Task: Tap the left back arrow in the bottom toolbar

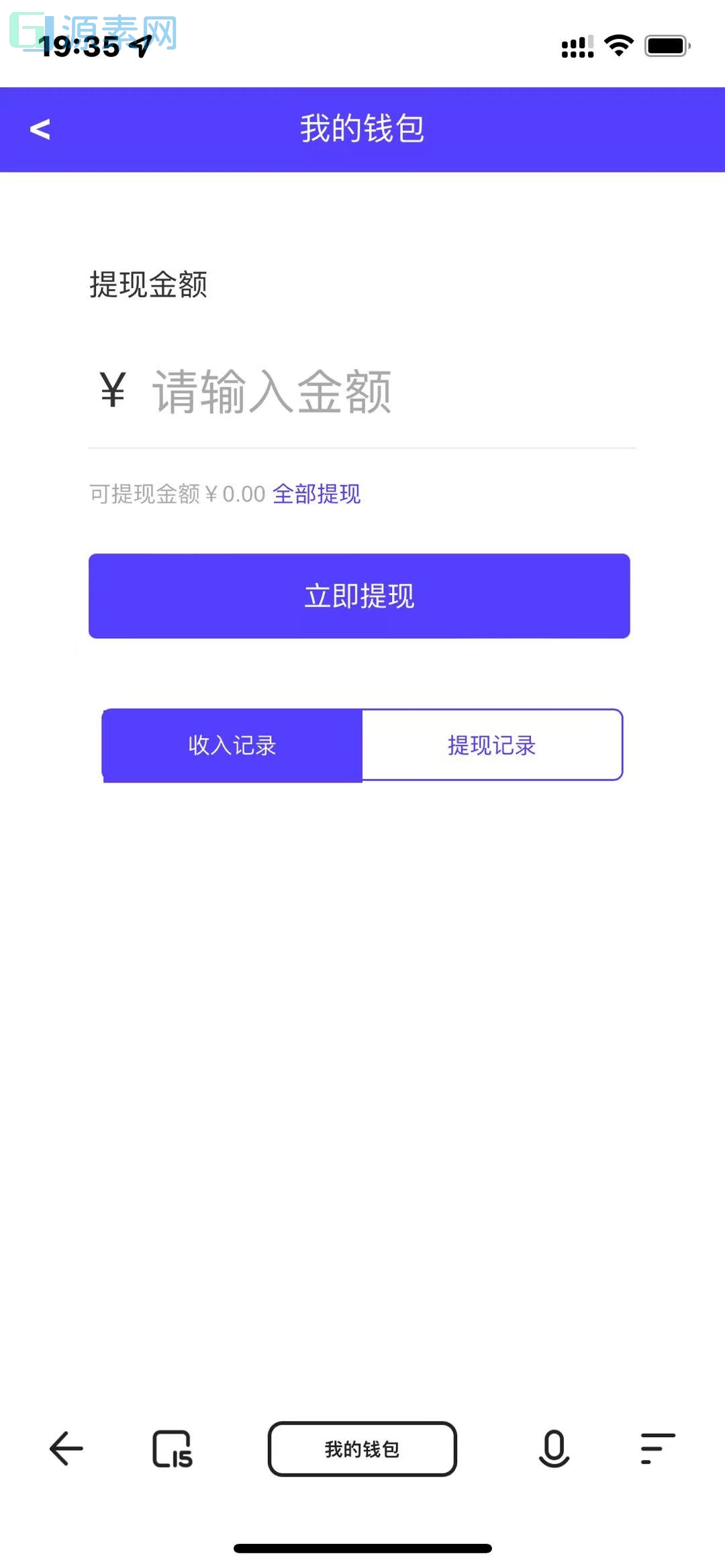Action: point(65,1449)
